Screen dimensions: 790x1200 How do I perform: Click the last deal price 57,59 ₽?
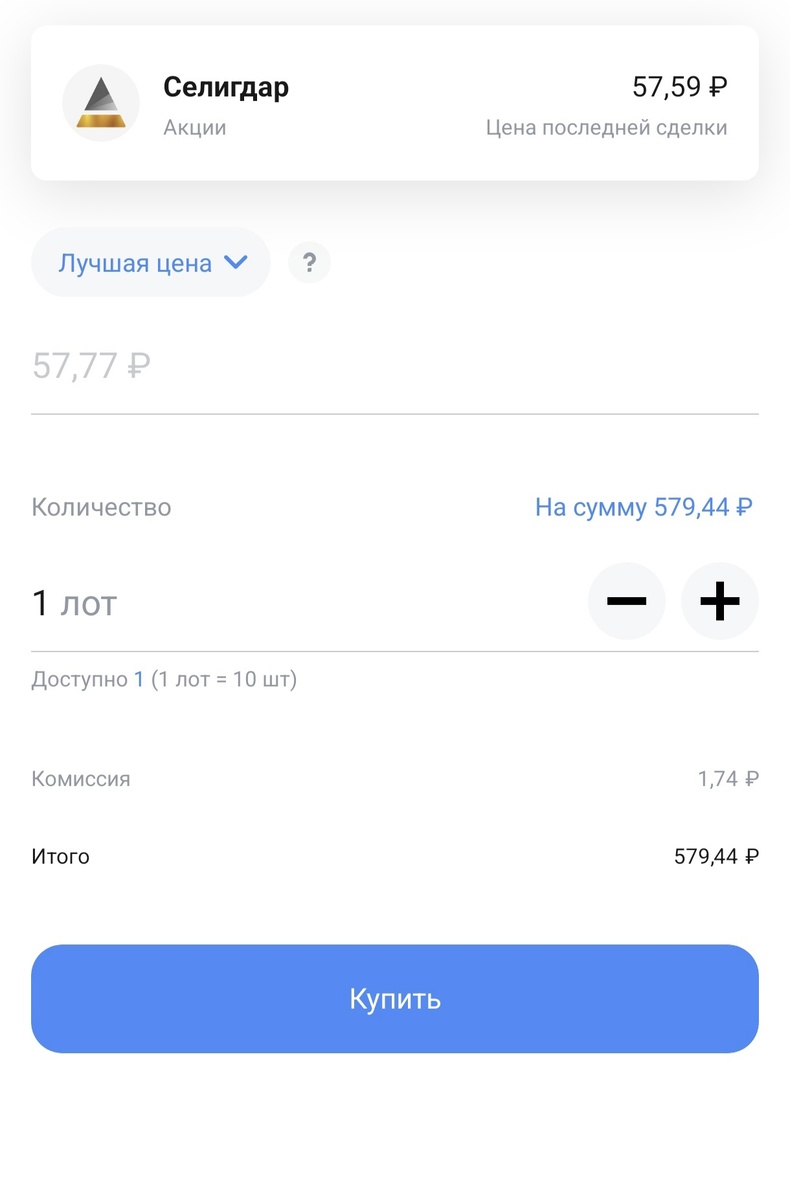pos(680,87)
